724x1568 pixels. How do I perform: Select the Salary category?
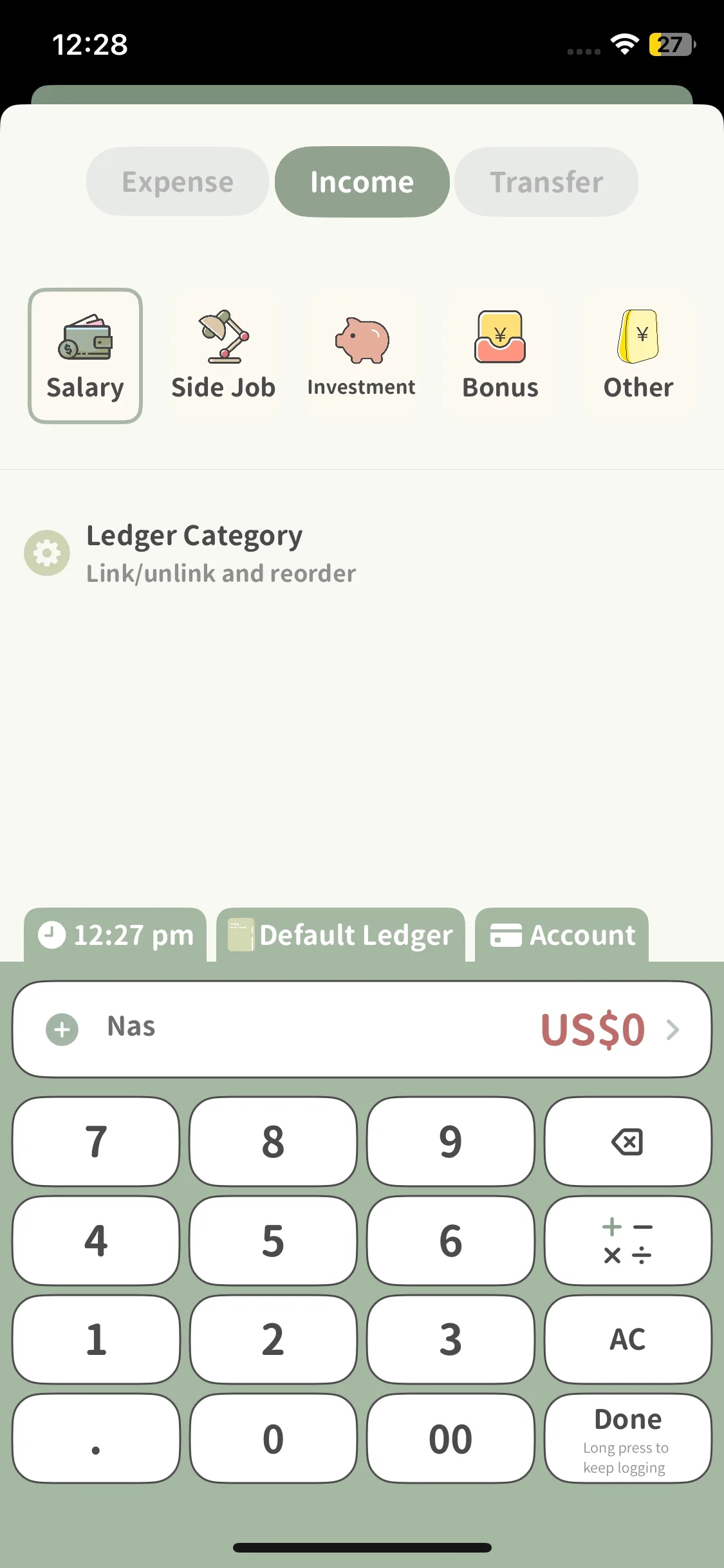85,356
